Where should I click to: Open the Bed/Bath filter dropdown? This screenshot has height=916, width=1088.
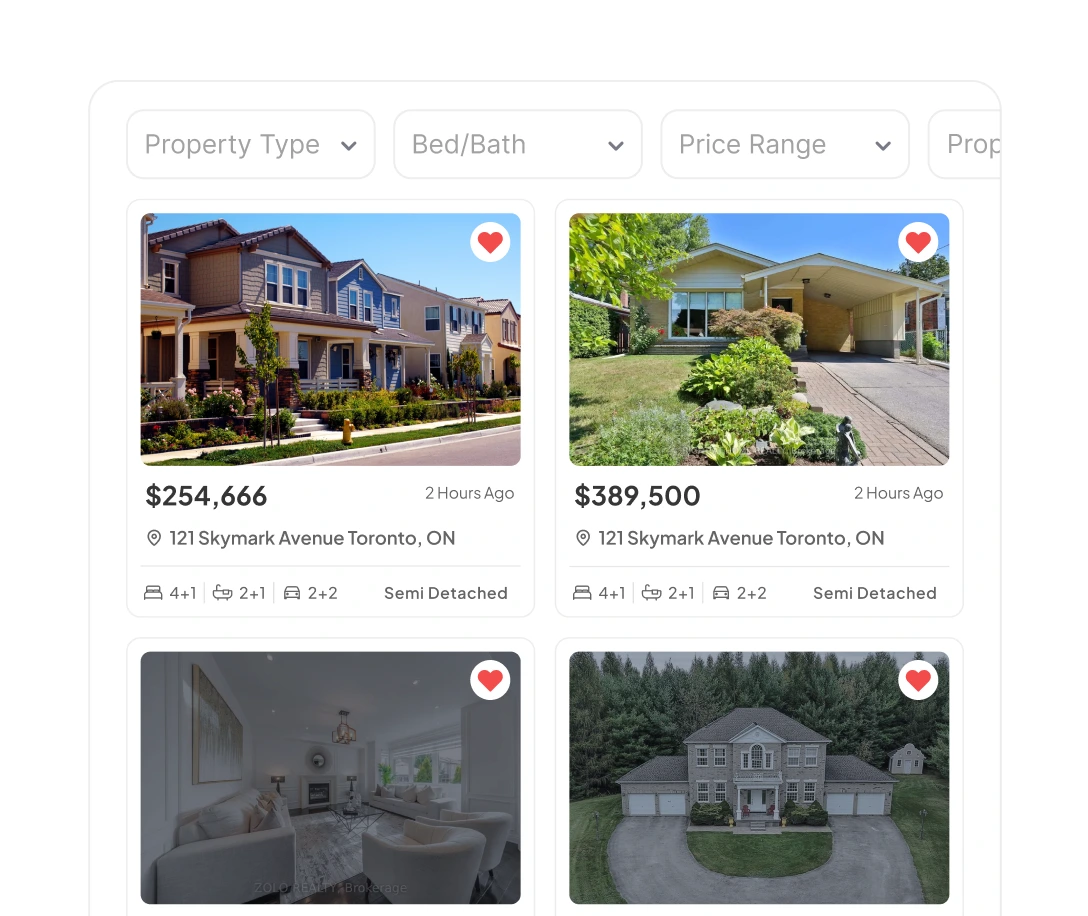point(517,145)
